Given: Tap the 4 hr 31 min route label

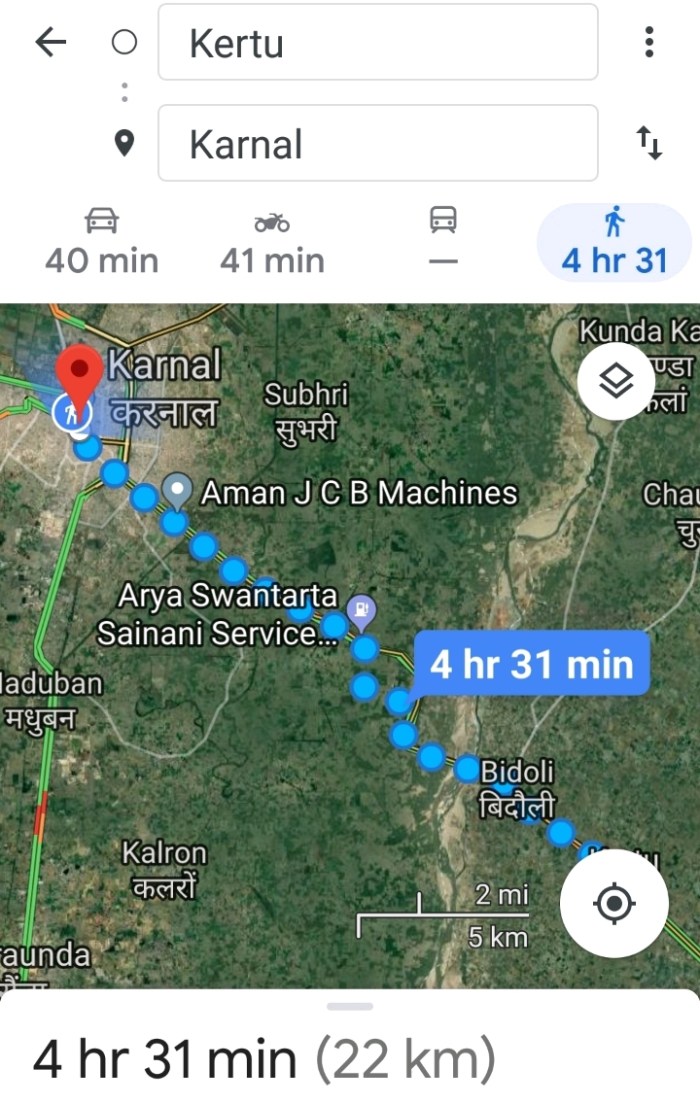Looking at the screenshot, I should [x=531, y=664].
